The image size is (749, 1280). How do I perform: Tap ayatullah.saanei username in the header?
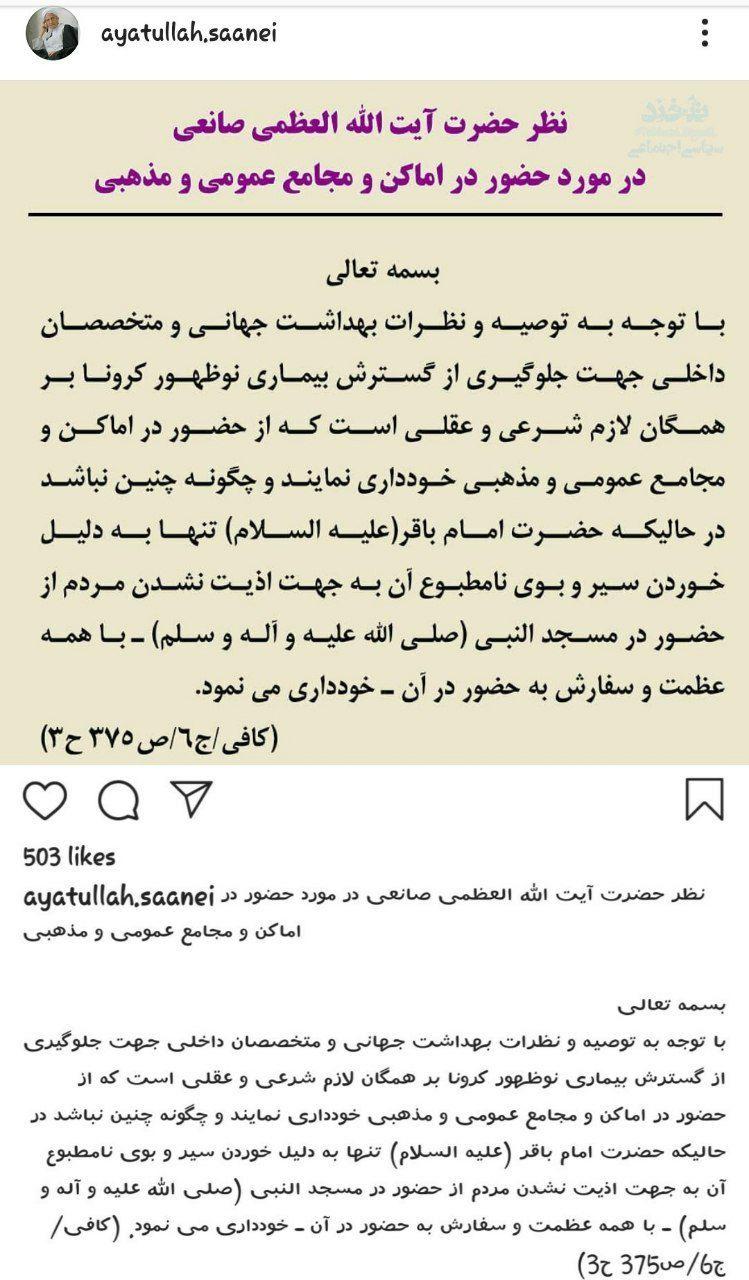coord(189,33)
